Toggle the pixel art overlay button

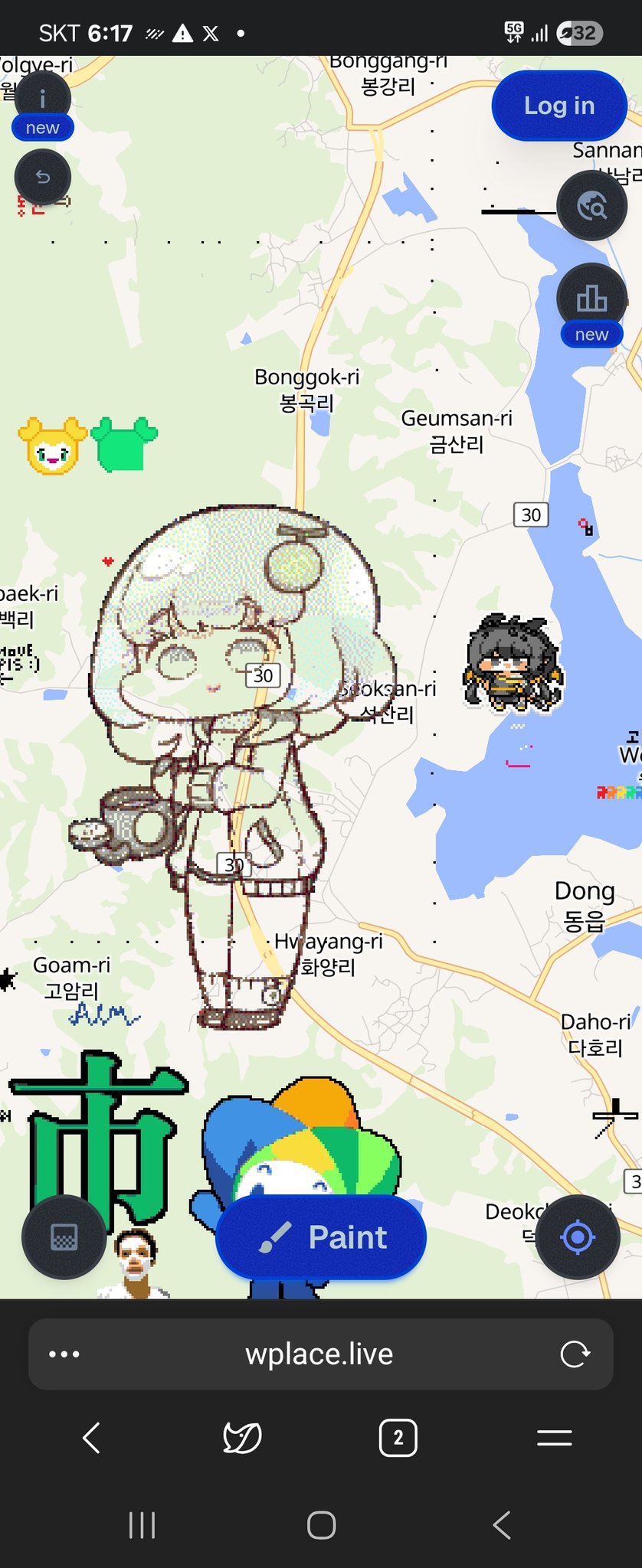point(64,1237)
